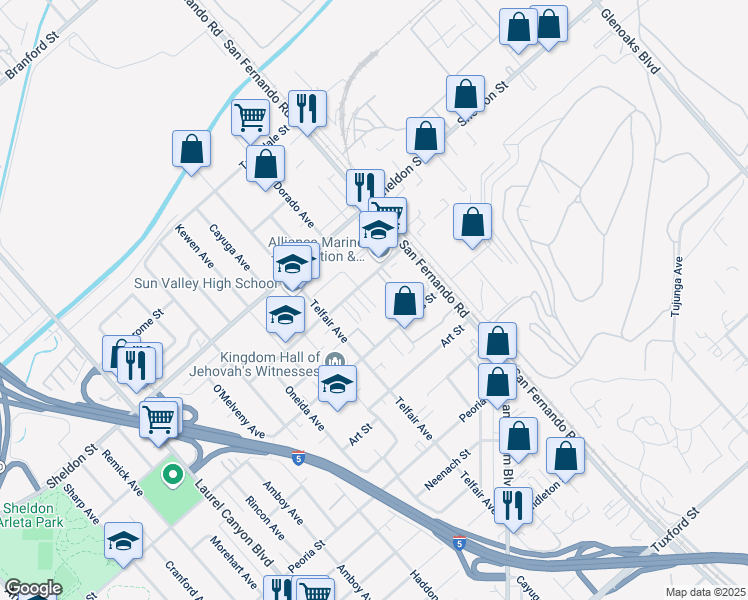Open the school pin below Sun Valley High School
The height and width of the screenshot is (600, 748).
(x=286, y=315)
